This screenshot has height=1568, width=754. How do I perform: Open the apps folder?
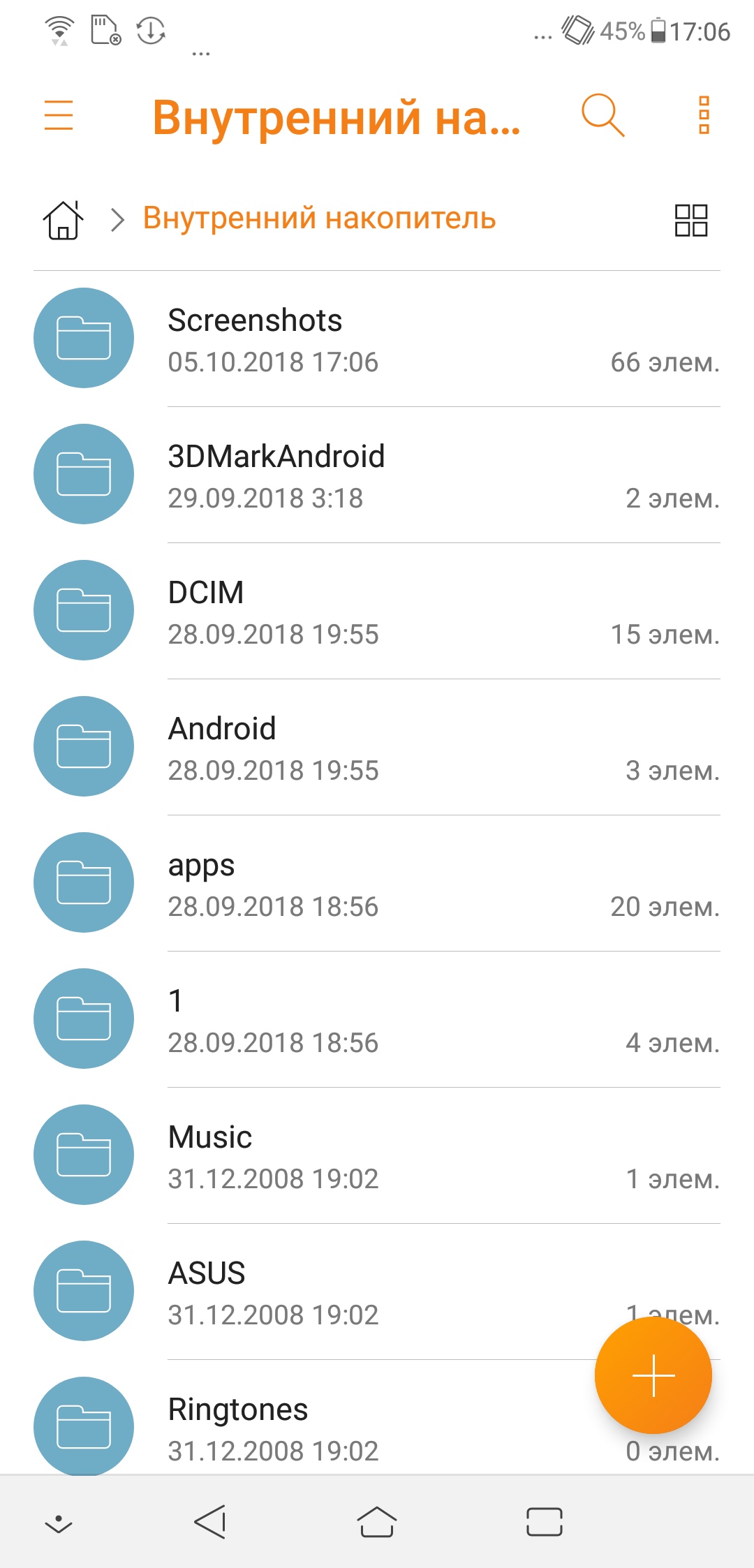[377, 884]
